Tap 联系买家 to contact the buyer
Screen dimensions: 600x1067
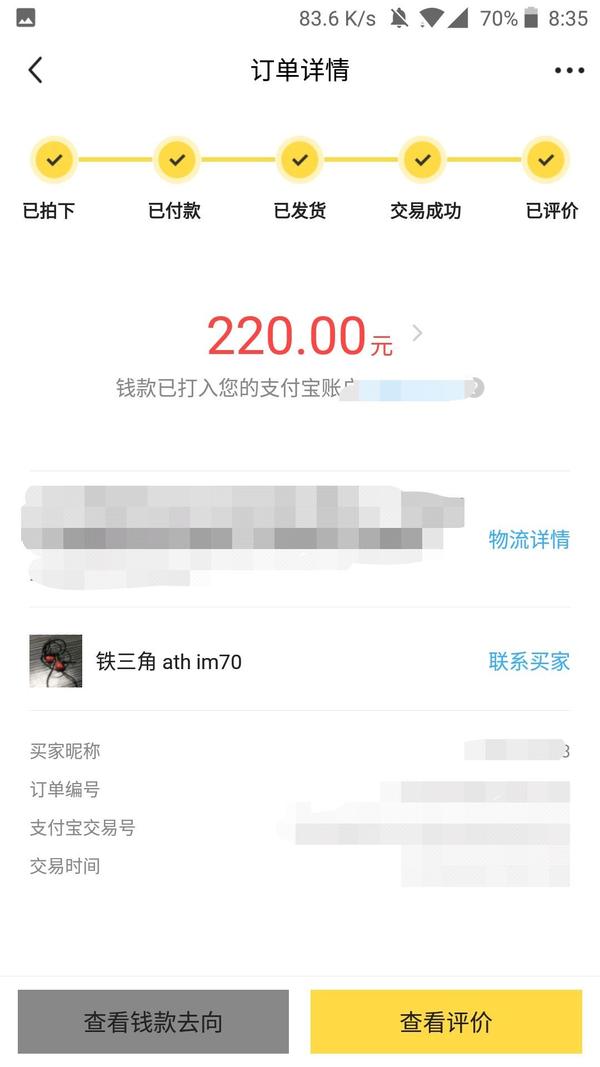pyautogui.click(x=529, y=661)
